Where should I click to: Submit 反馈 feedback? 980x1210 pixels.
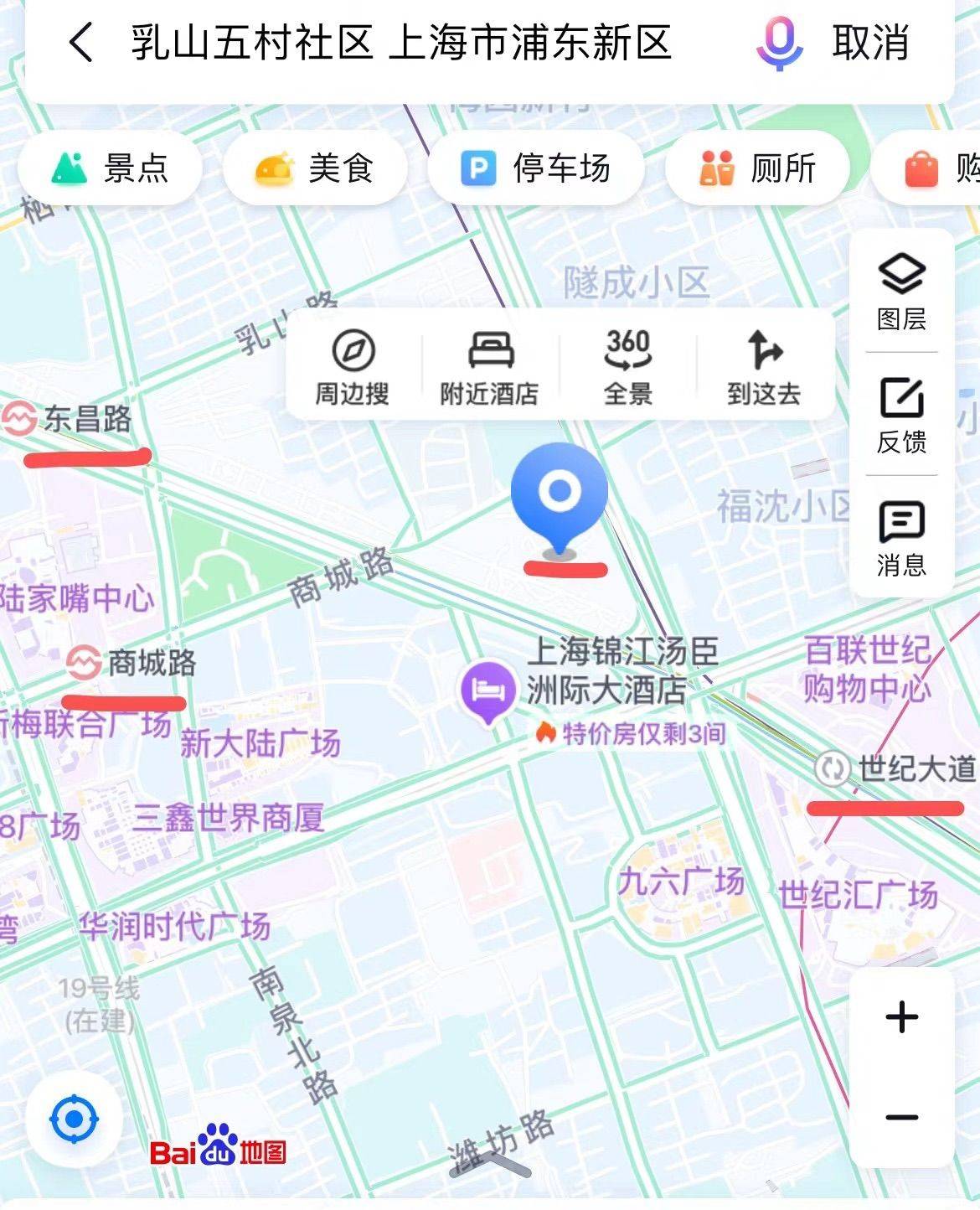(901, 414)
